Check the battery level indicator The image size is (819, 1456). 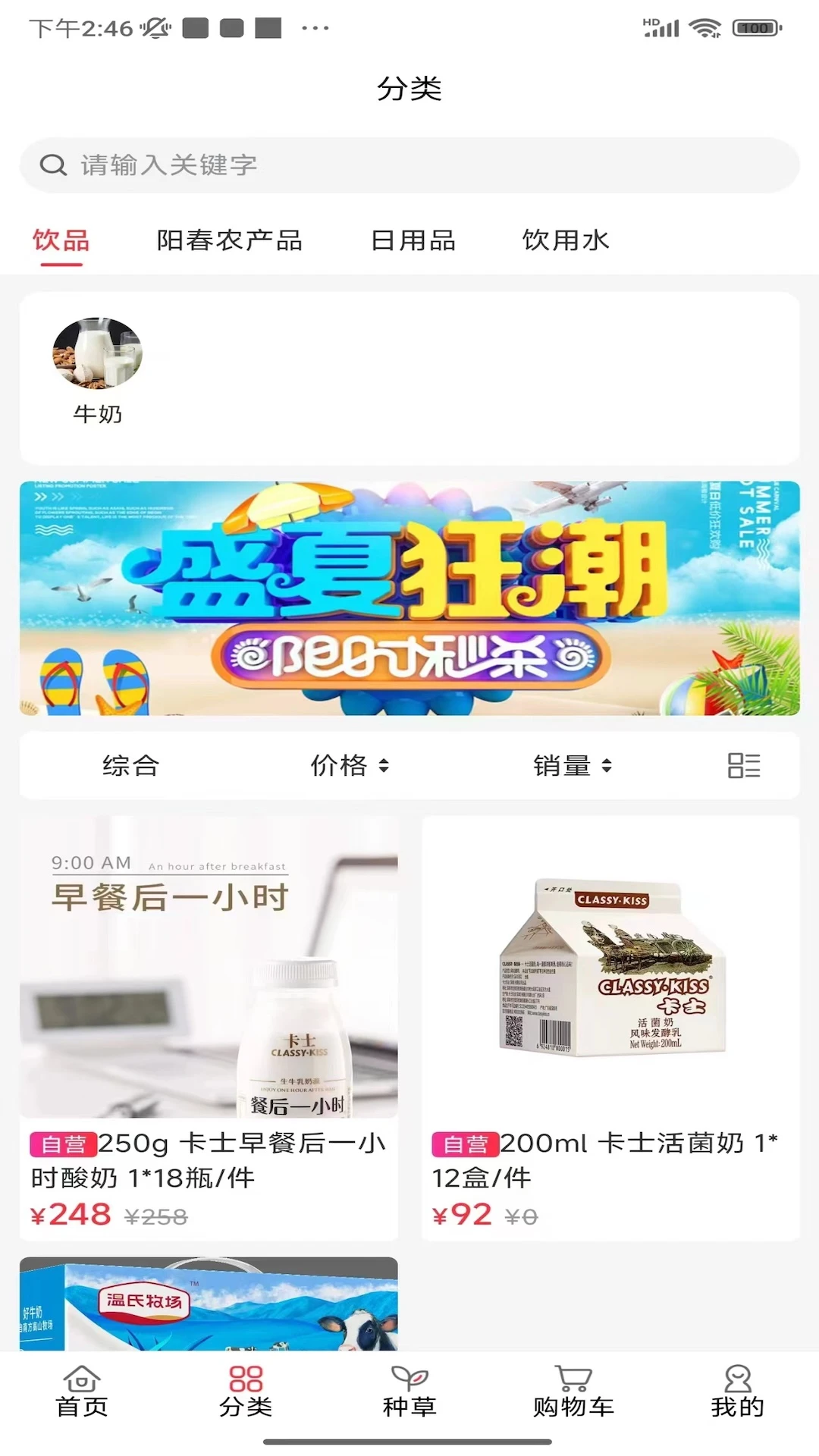pyautogui.click(x=755, y=27)
